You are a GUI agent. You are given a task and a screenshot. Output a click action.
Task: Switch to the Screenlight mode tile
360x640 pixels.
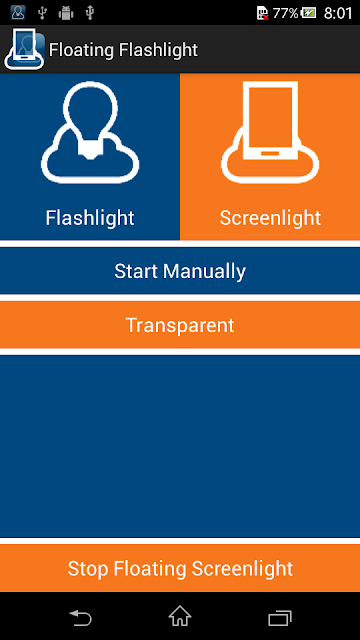(270, 157)
